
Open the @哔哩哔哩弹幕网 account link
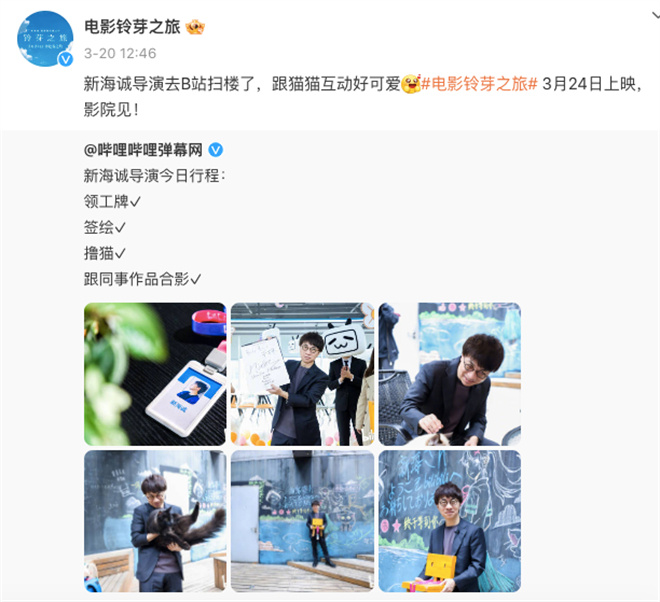coord(144,150)
